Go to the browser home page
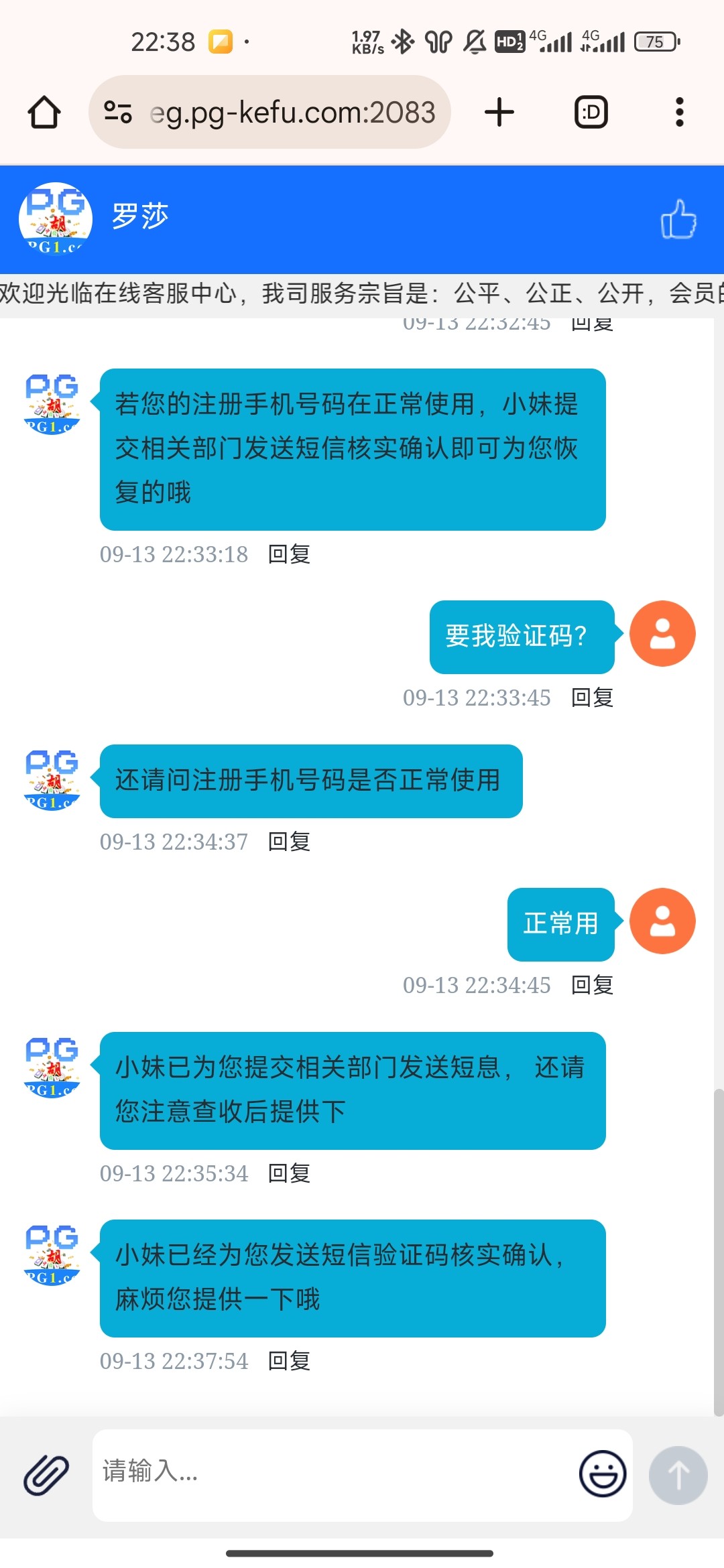Screen dimensions: 724x1568 [x=44, y=112]
